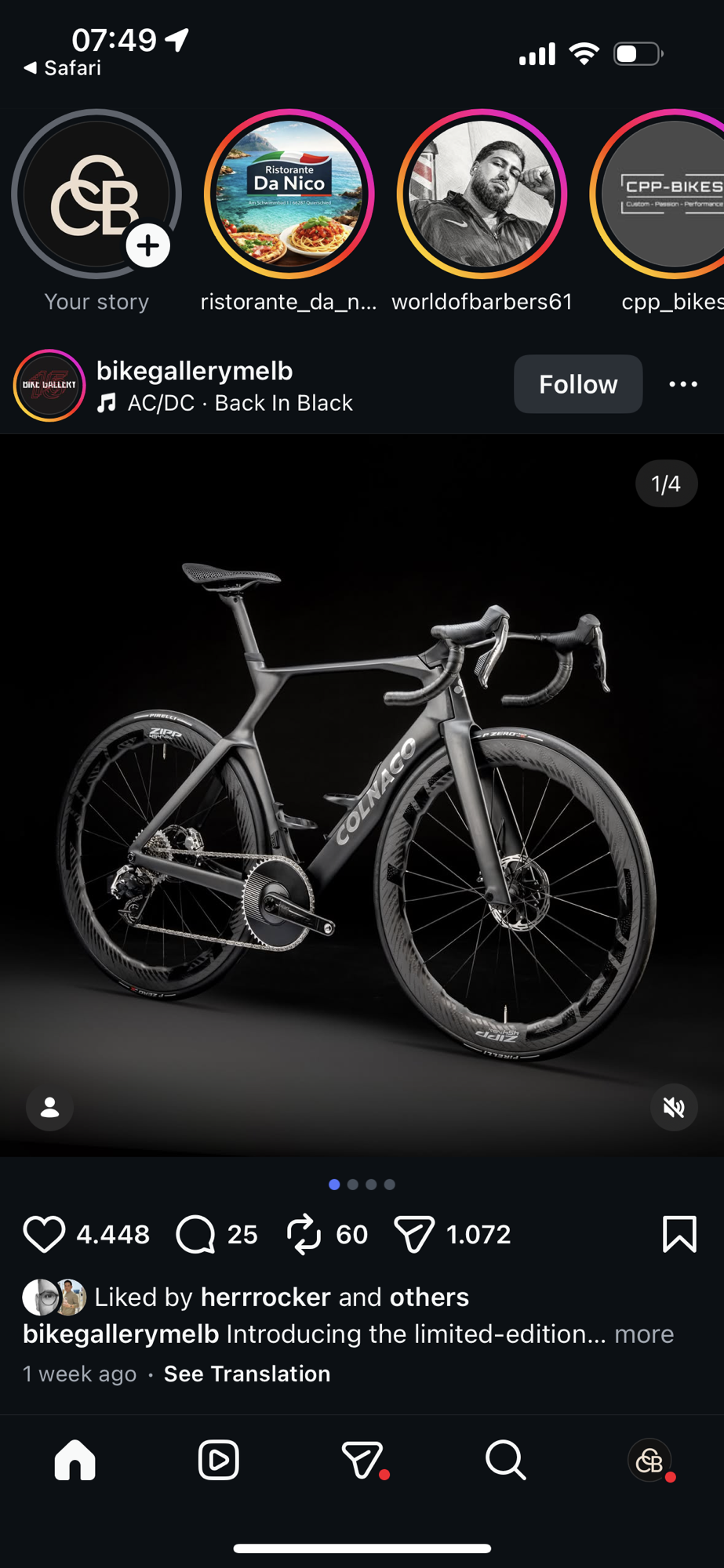The width and height of the screenshot is (724, 1568).
Task: Expand the caption by tapping more
Action: (x=643, y=1334)
